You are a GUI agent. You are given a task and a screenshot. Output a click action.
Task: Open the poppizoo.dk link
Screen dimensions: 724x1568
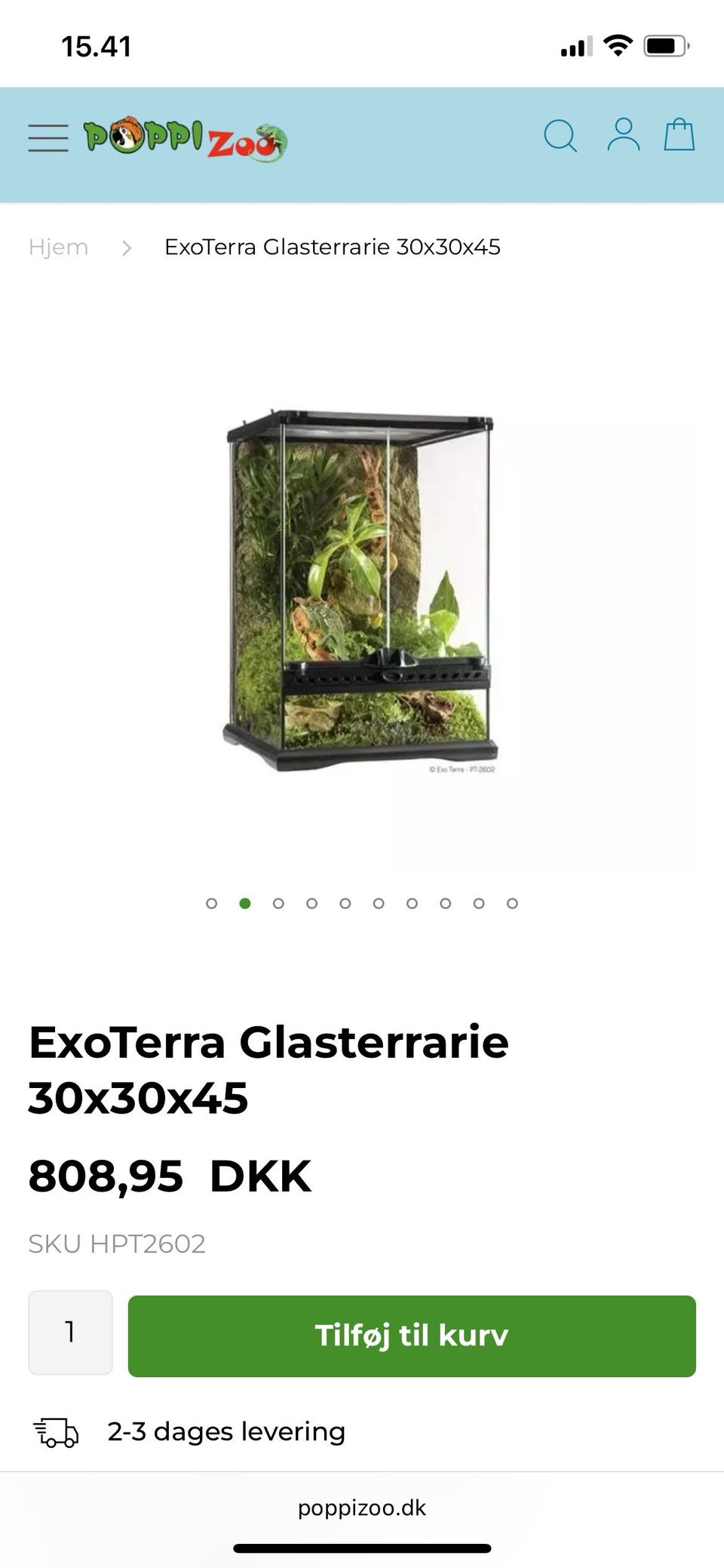pyautogui.click(x=362, y=1508)
